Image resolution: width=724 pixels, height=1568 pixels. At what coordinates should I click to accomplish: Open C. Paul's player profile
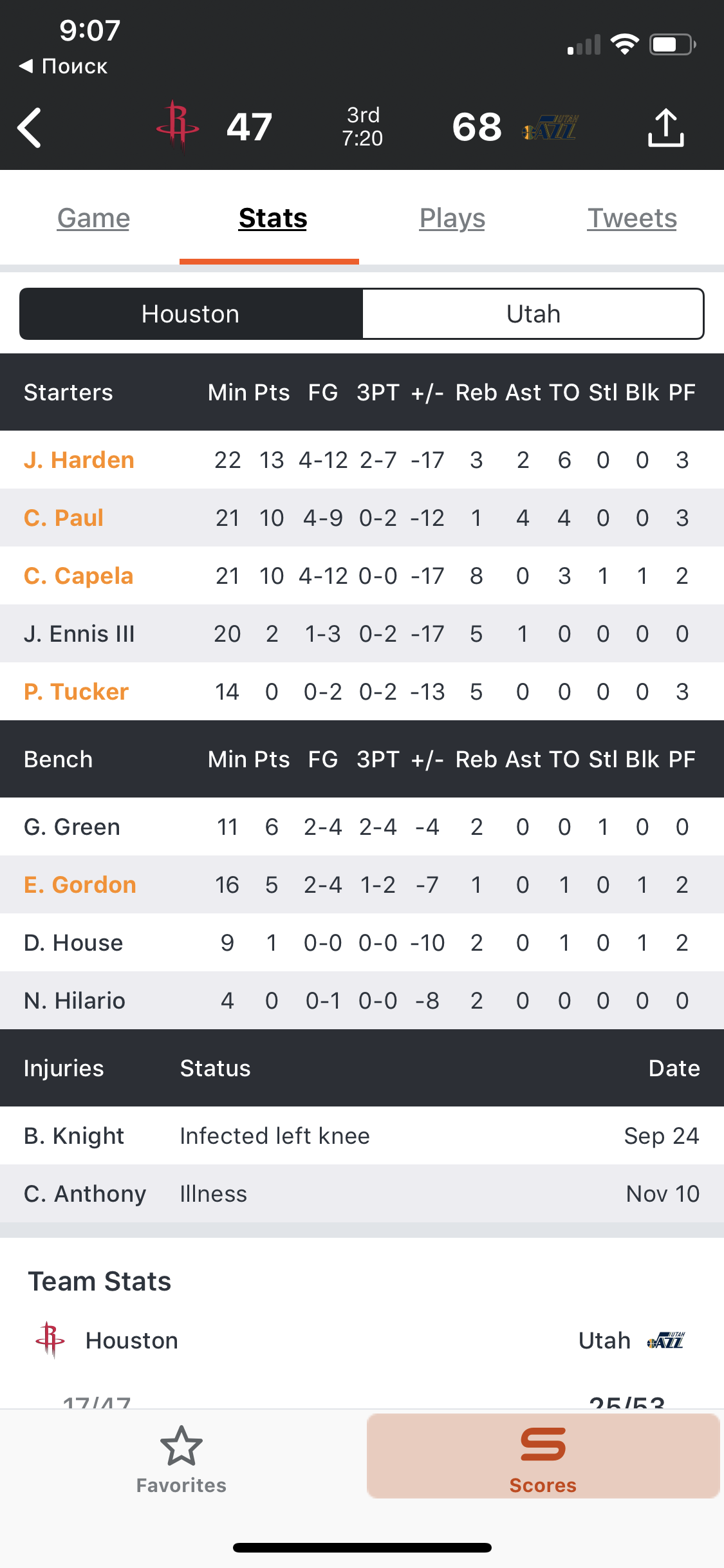tap(64, 518)
